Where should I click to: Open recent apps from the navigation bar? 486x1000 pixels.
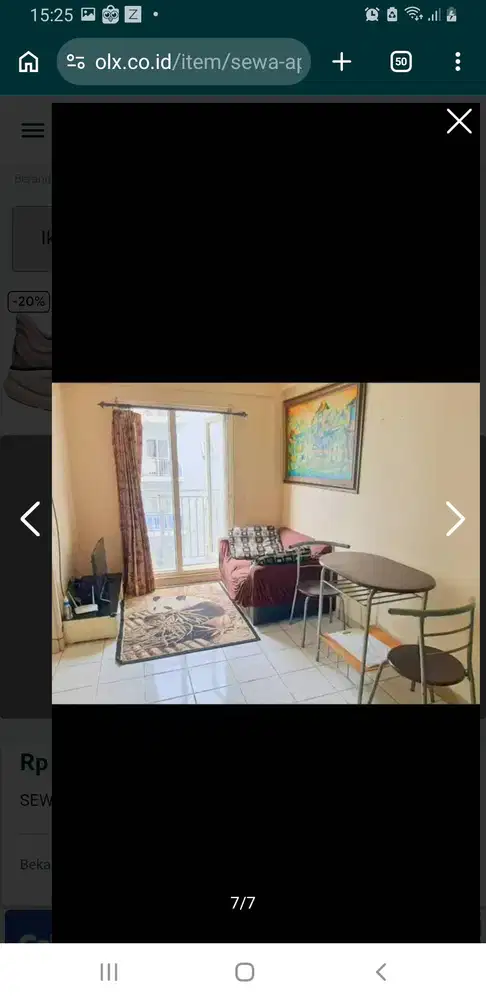pos(109,972)
